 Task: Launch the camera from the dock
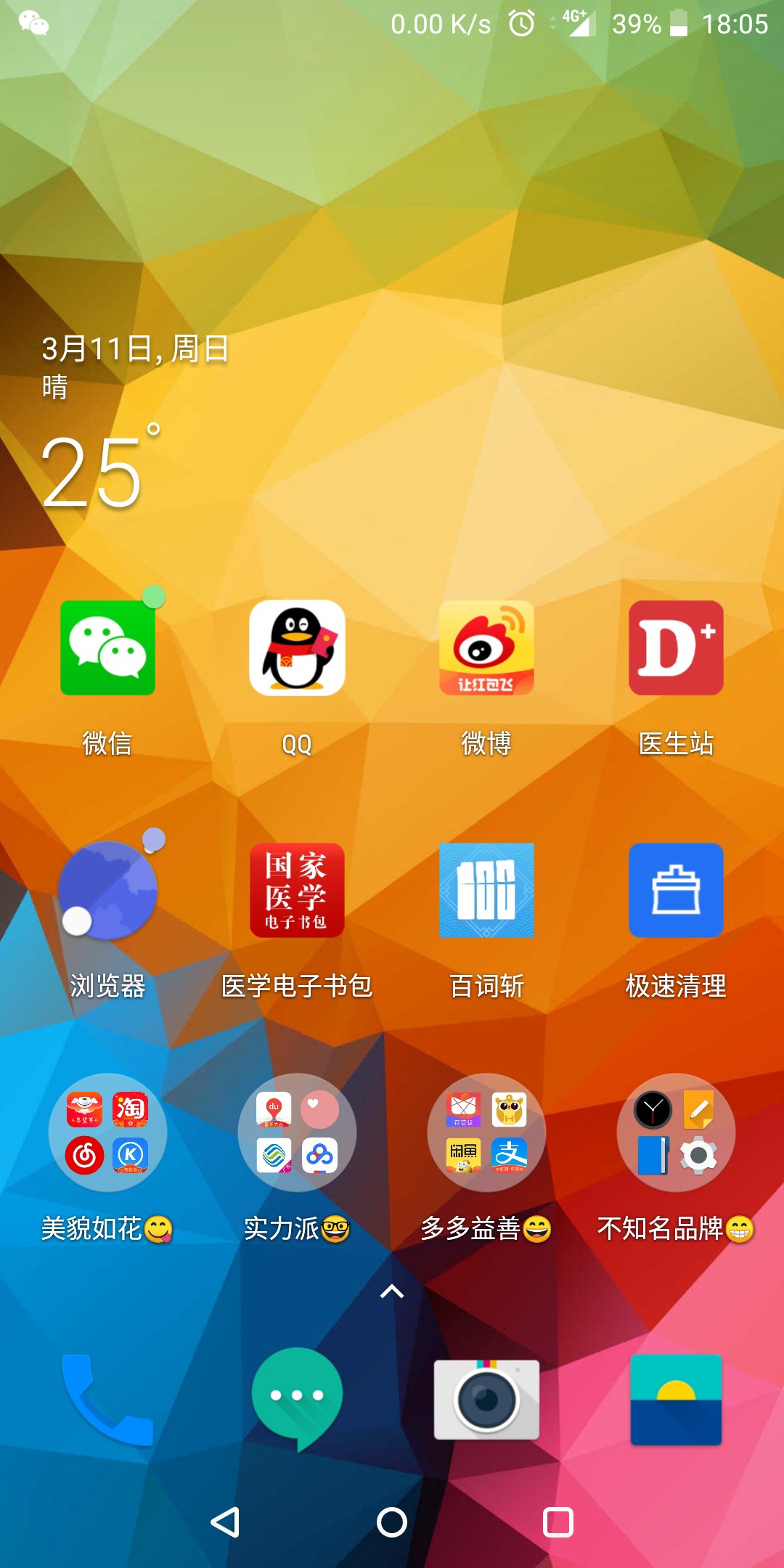486,1400
